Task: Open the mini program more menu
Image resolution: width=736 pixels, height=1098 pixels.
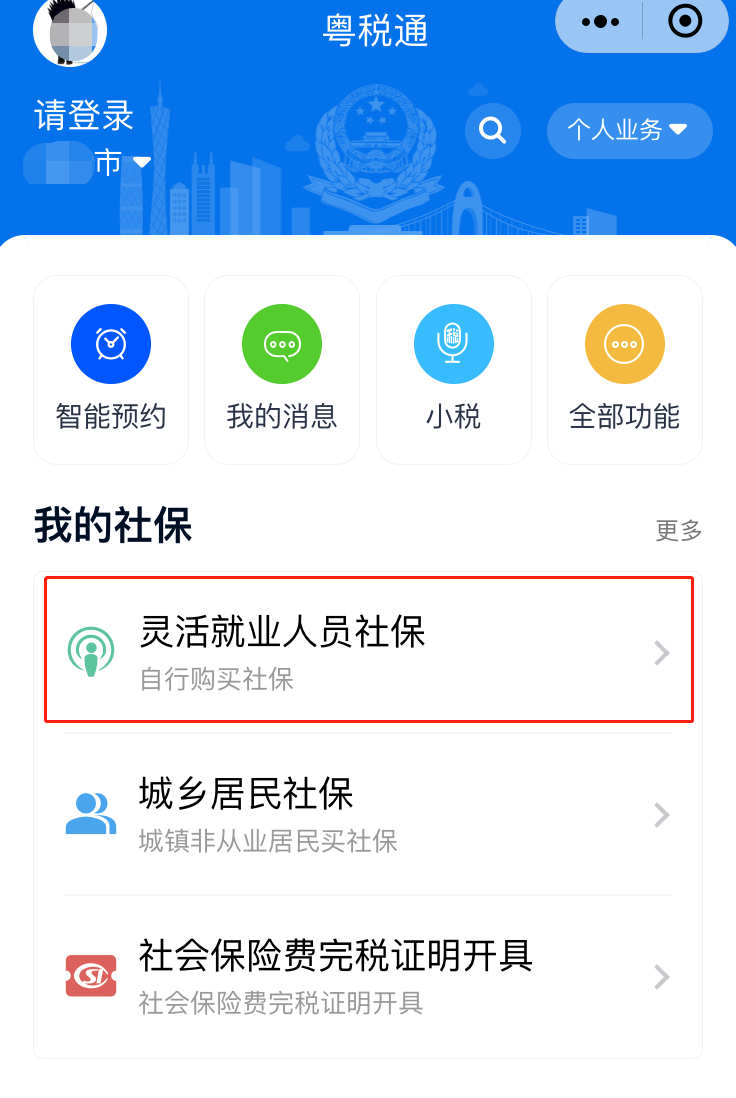Action: [600, 22]
